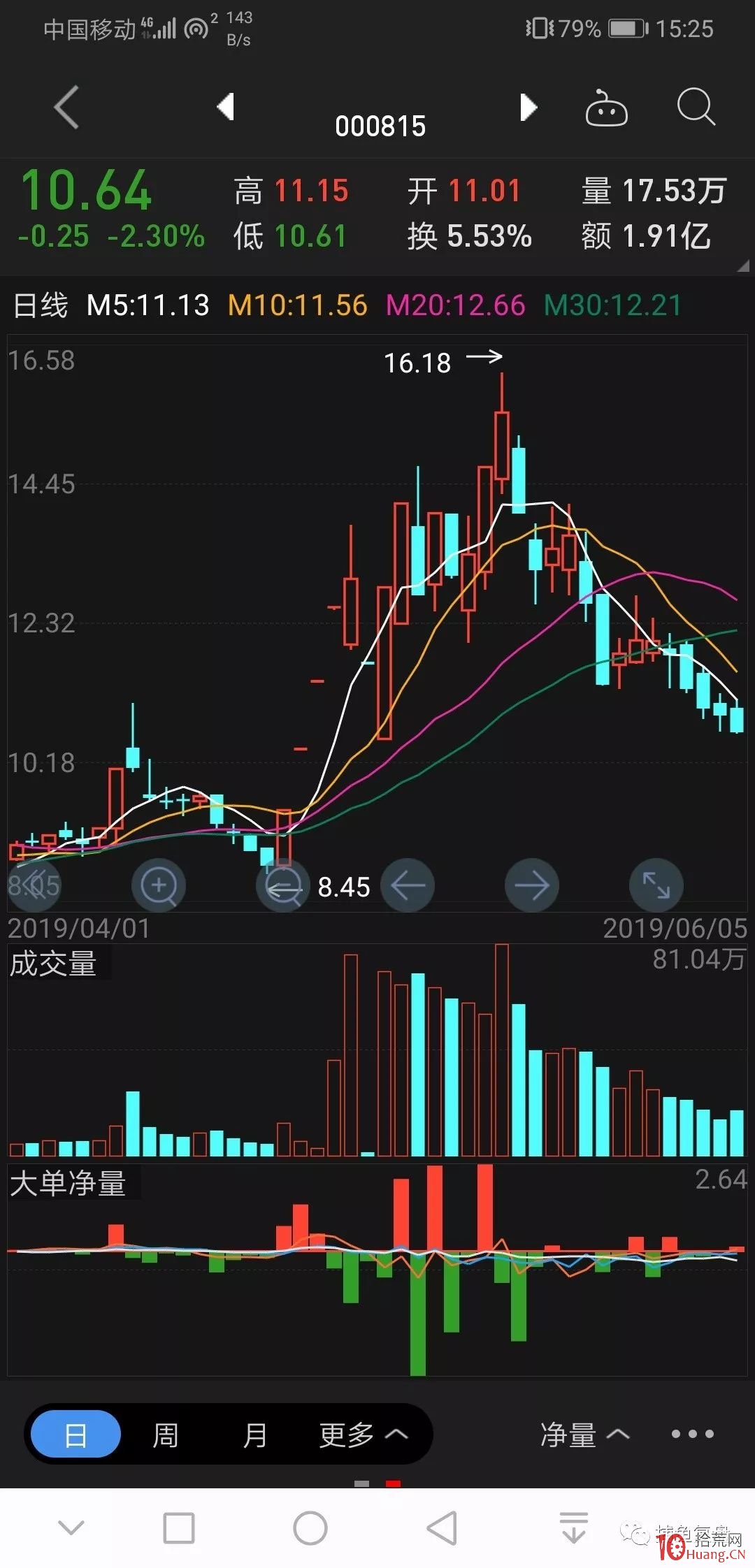Go back using the top-left arrow
This screenshot has height=1568, width=755.
[67, 107]
